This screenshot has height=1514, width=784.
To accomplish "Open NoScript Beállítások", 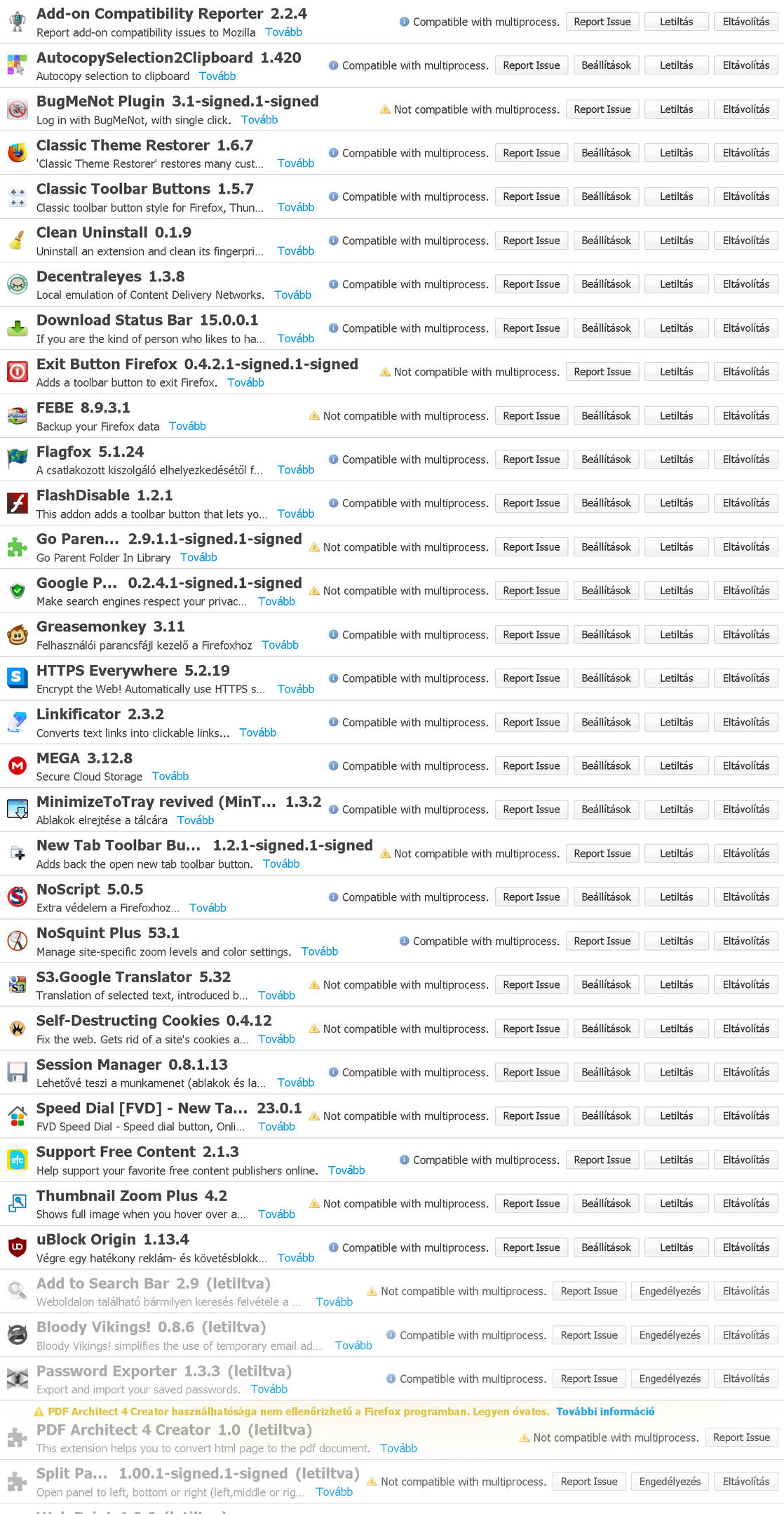I will pyautogui.click(x=606, y=897).
